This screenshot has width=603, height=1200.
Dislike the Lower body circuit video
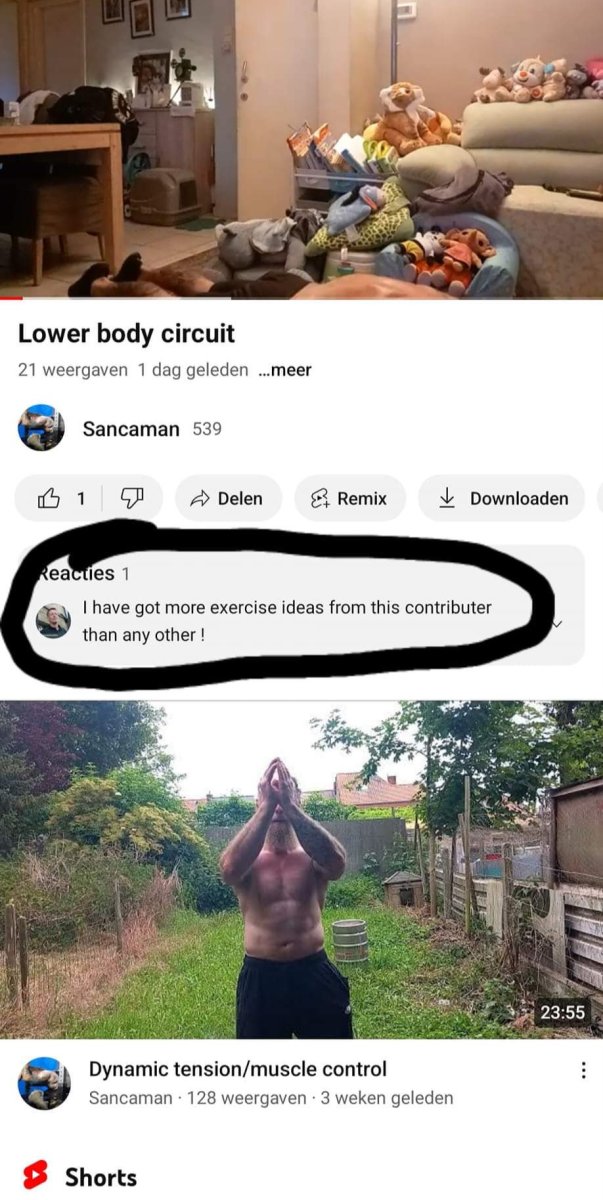(131, 498)
